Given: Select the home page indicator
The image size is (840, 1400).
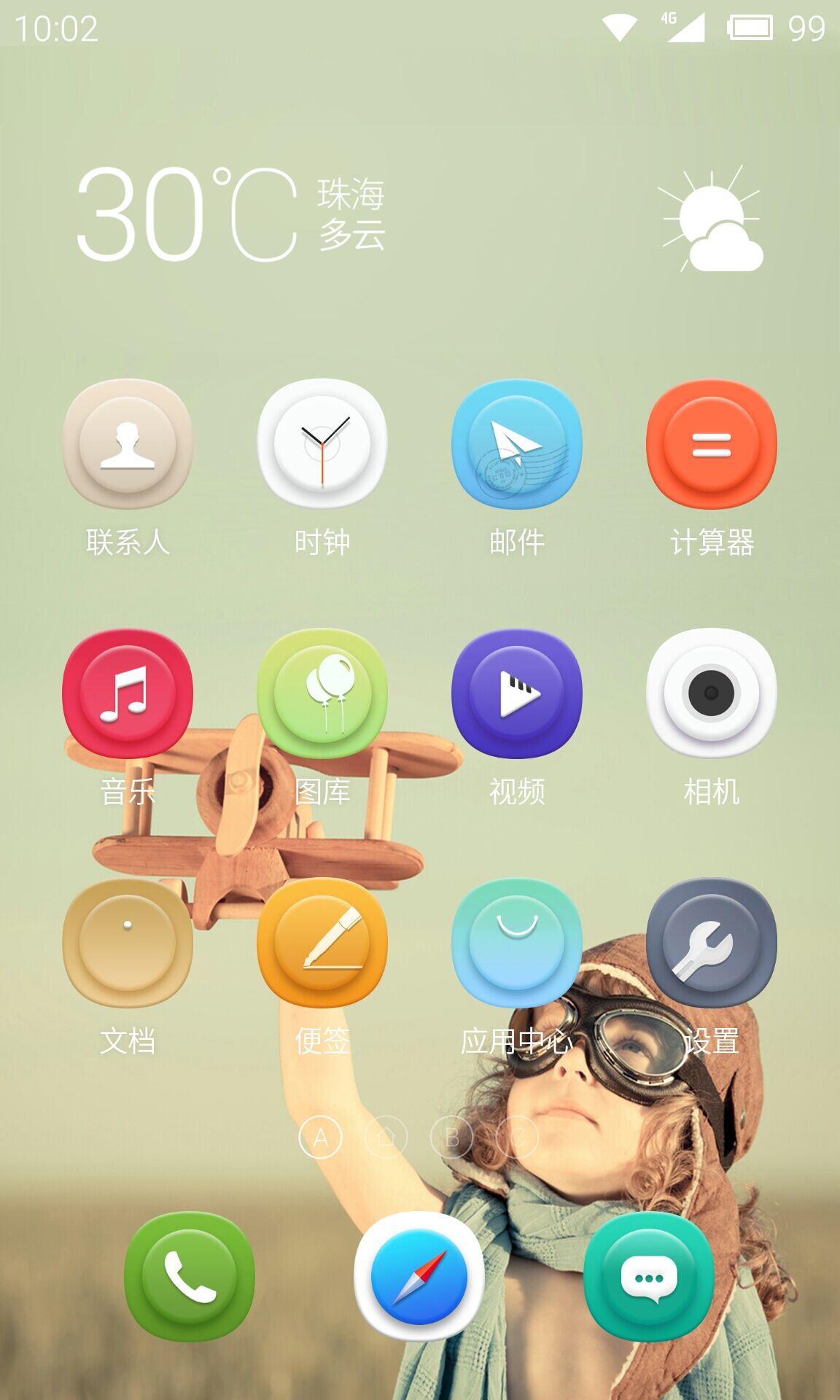Looking at the screenshot, I should pos(386,1137).
